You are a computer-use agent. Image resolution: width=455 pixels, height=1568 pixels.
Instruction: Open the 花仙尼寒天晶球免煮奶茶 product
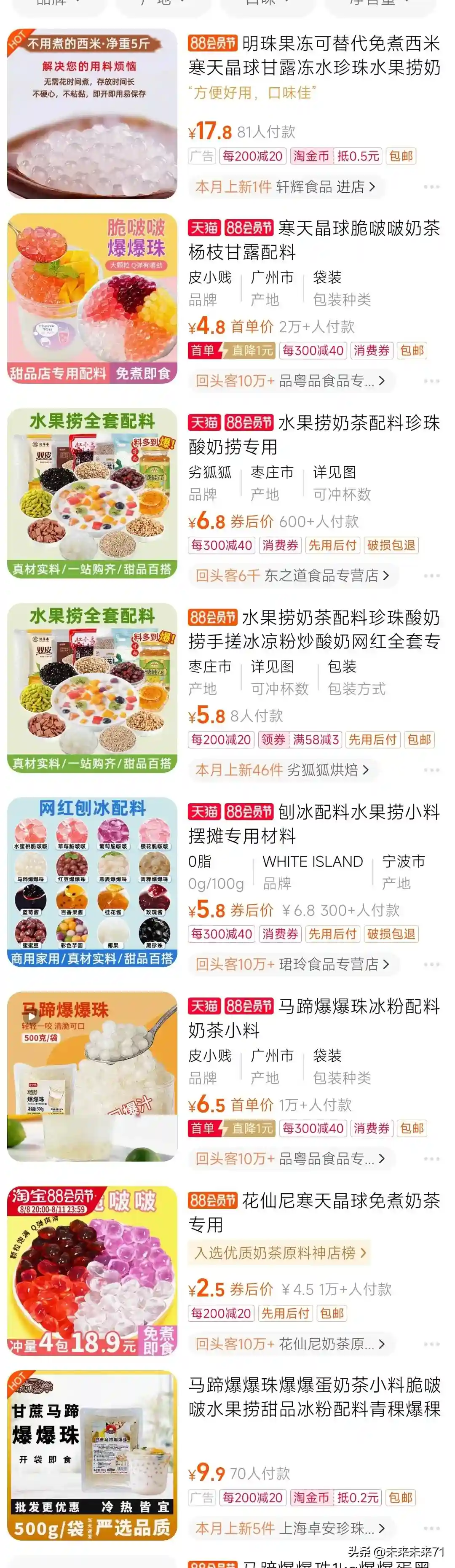[313, 1212]
